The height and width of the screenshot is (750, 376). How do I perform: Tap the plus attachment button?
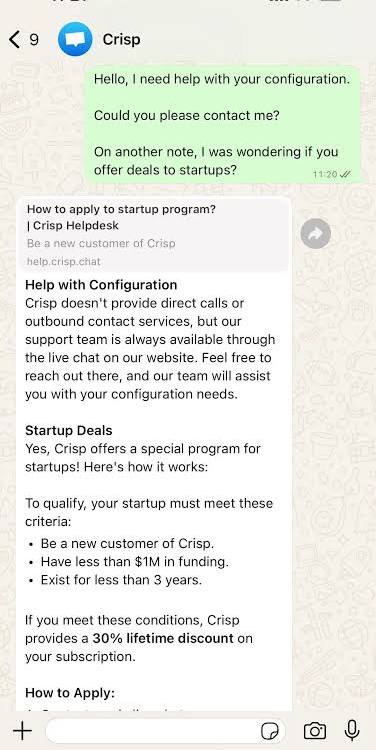[x=22, y=730]
